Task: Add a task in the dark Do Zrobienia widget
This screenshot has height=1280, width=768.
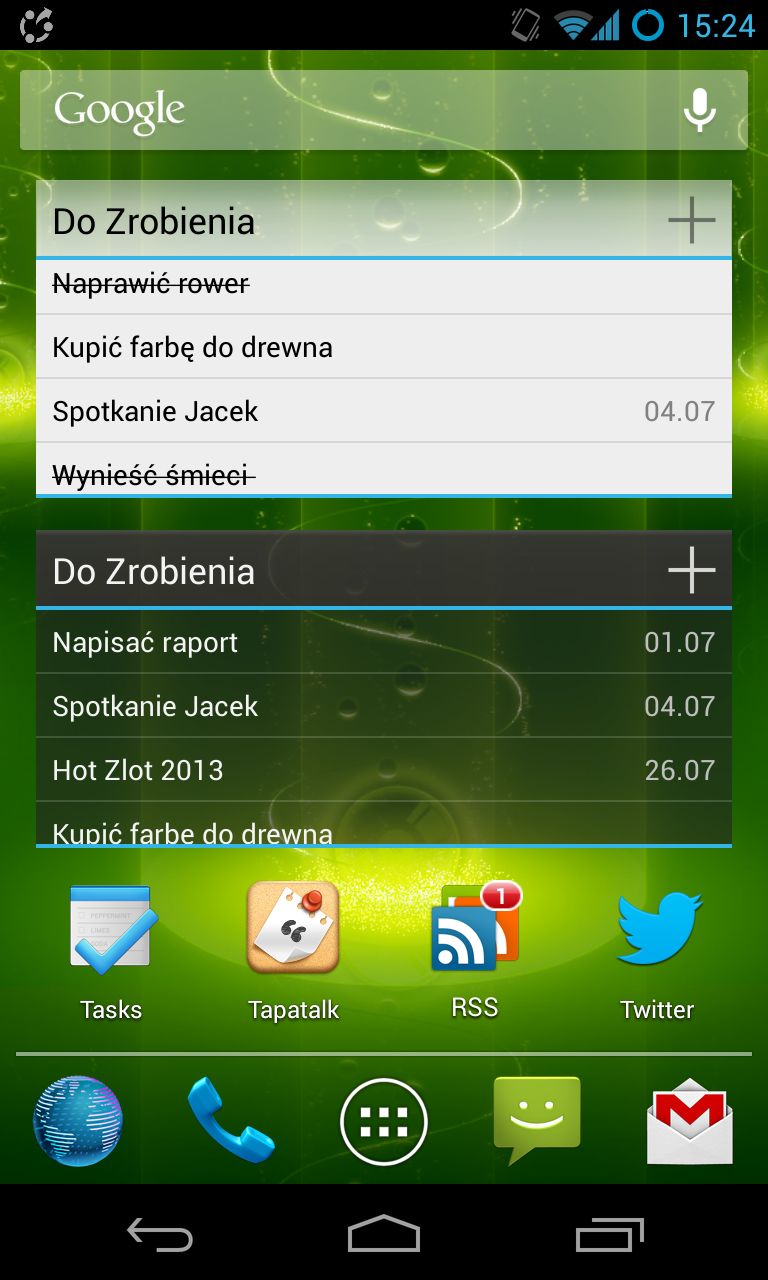Action: click(x=692, y=570)
